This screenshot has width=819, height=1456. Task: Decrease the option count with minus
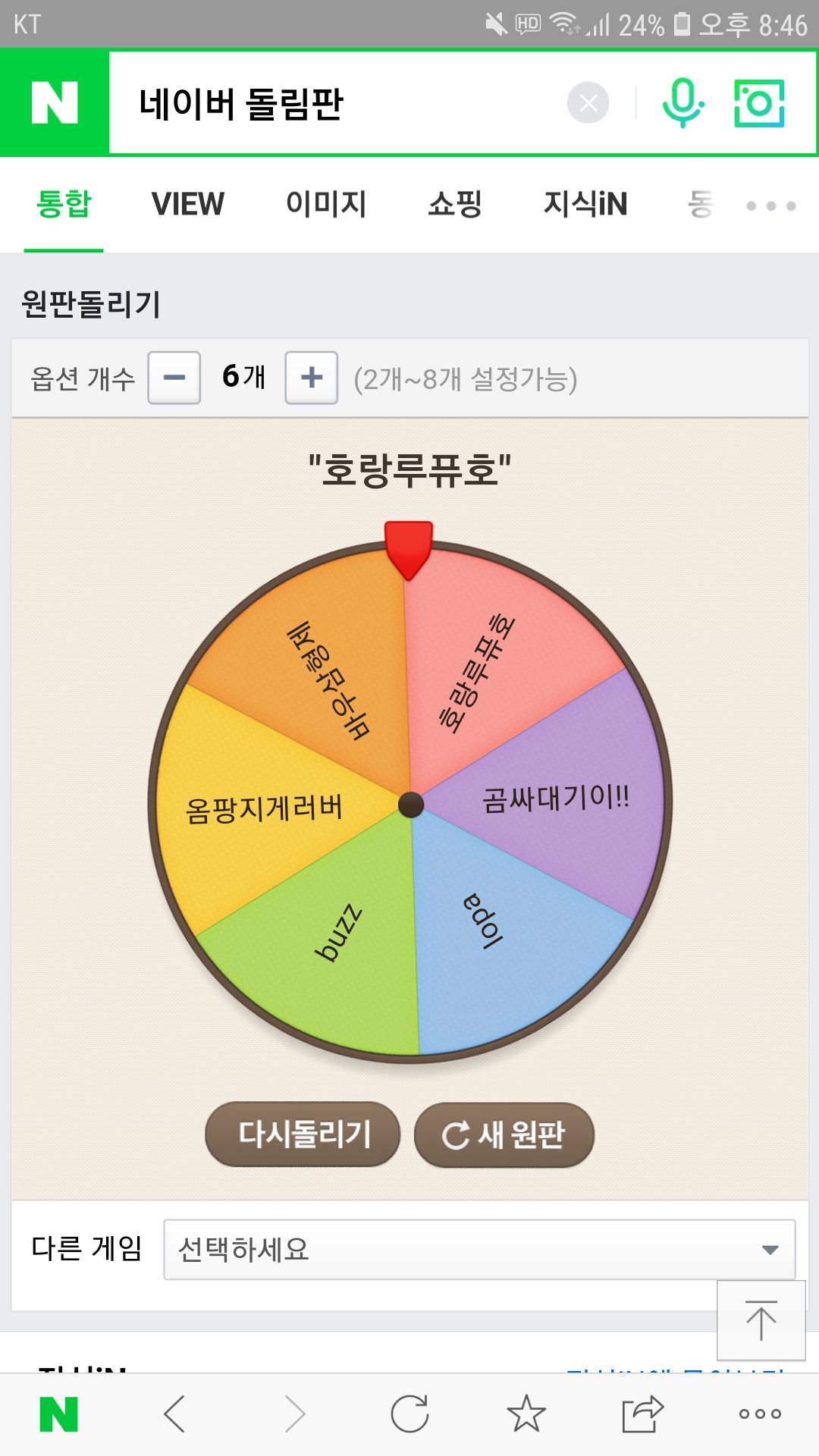point(174,378)
